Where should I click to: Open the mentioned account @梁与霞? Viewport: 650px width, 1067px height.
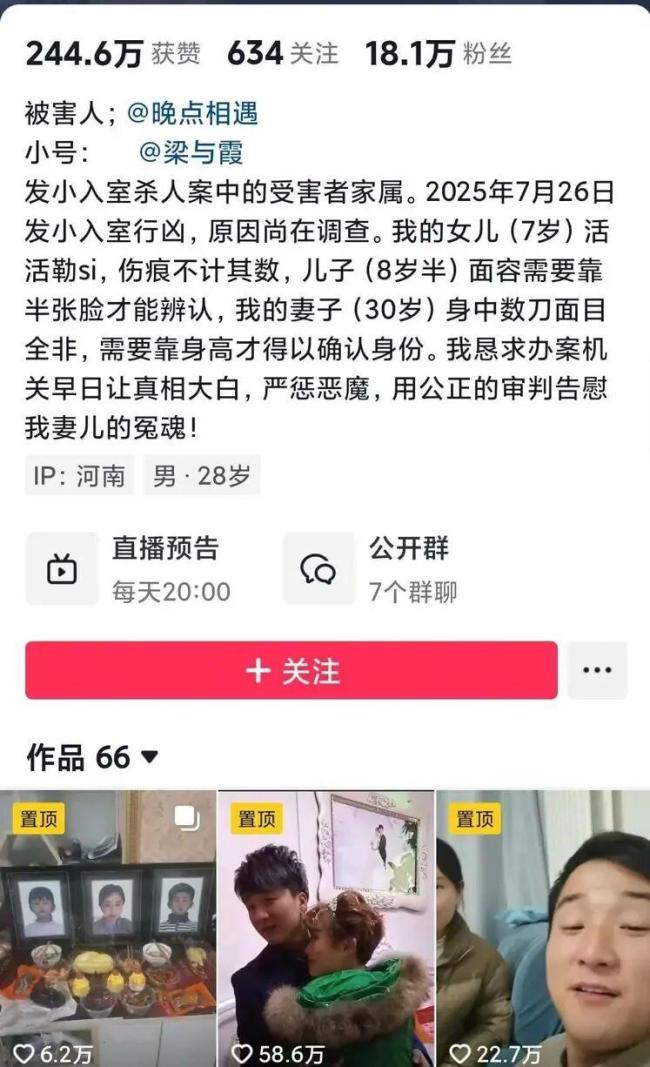(191, 153)
